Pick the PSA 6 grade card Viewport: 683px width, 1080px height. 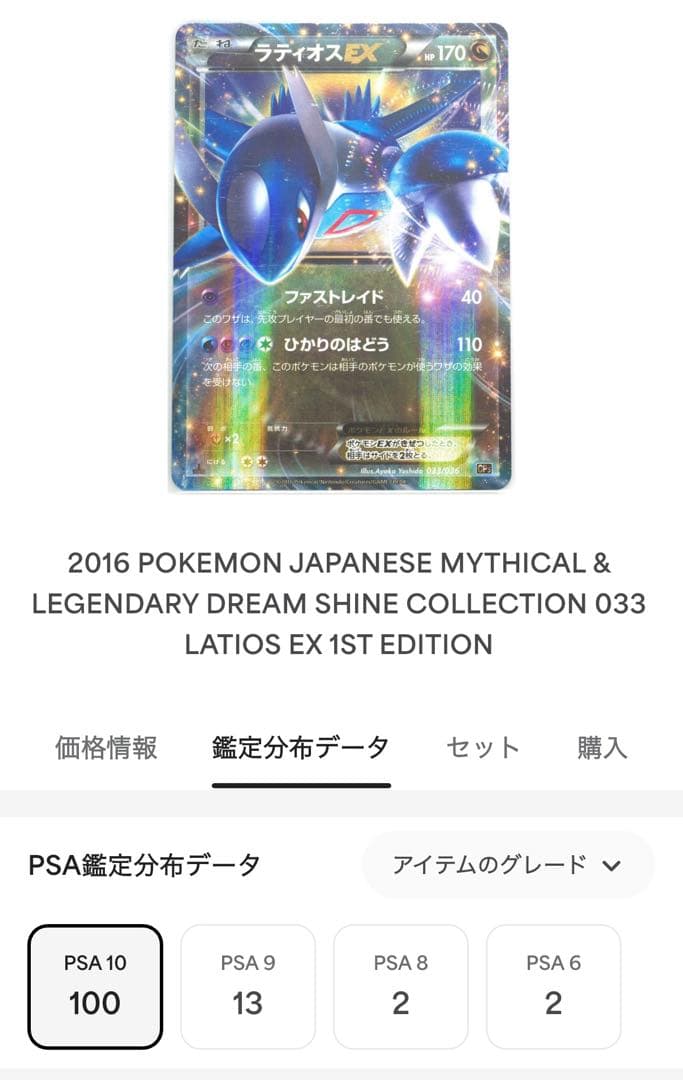[553, 986]
